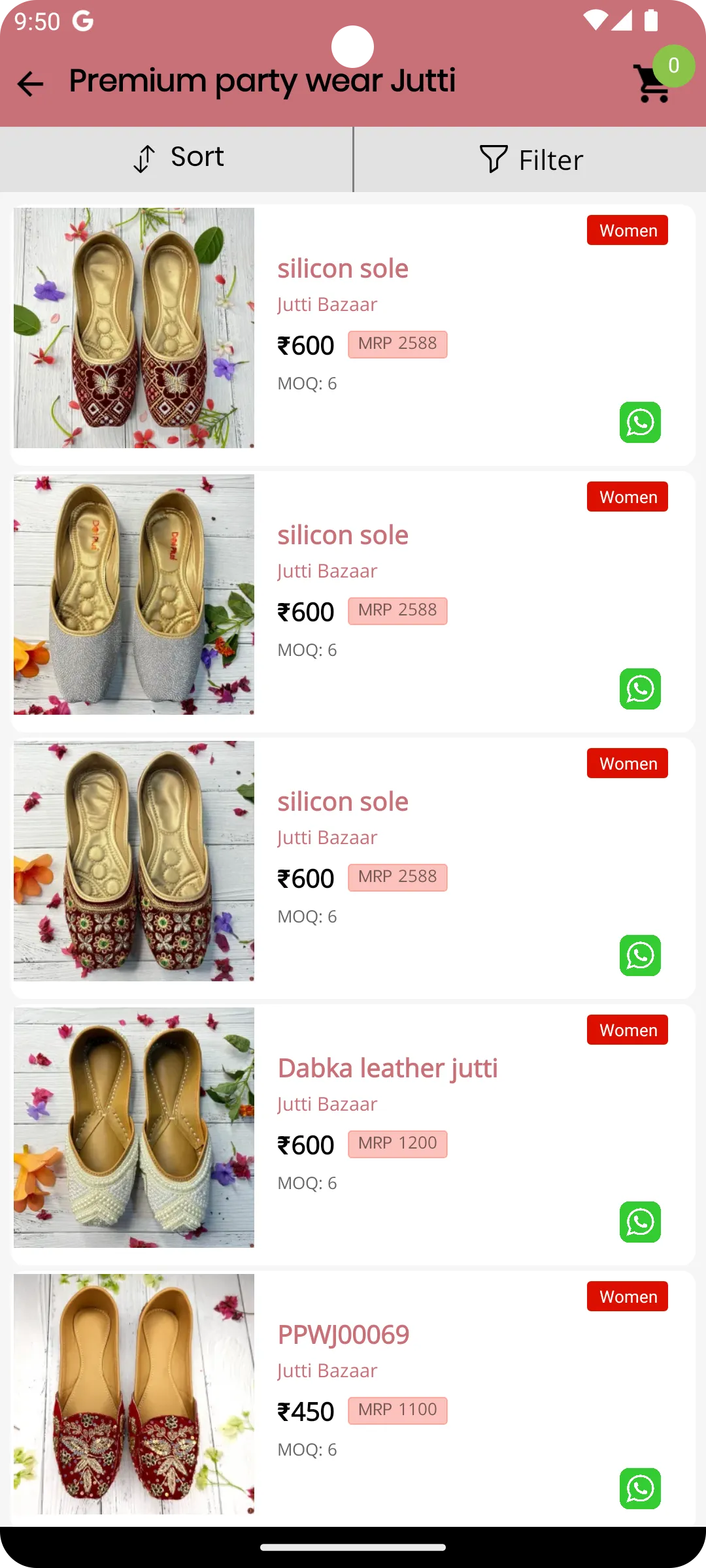Open the Filter options

pos(530,159)
